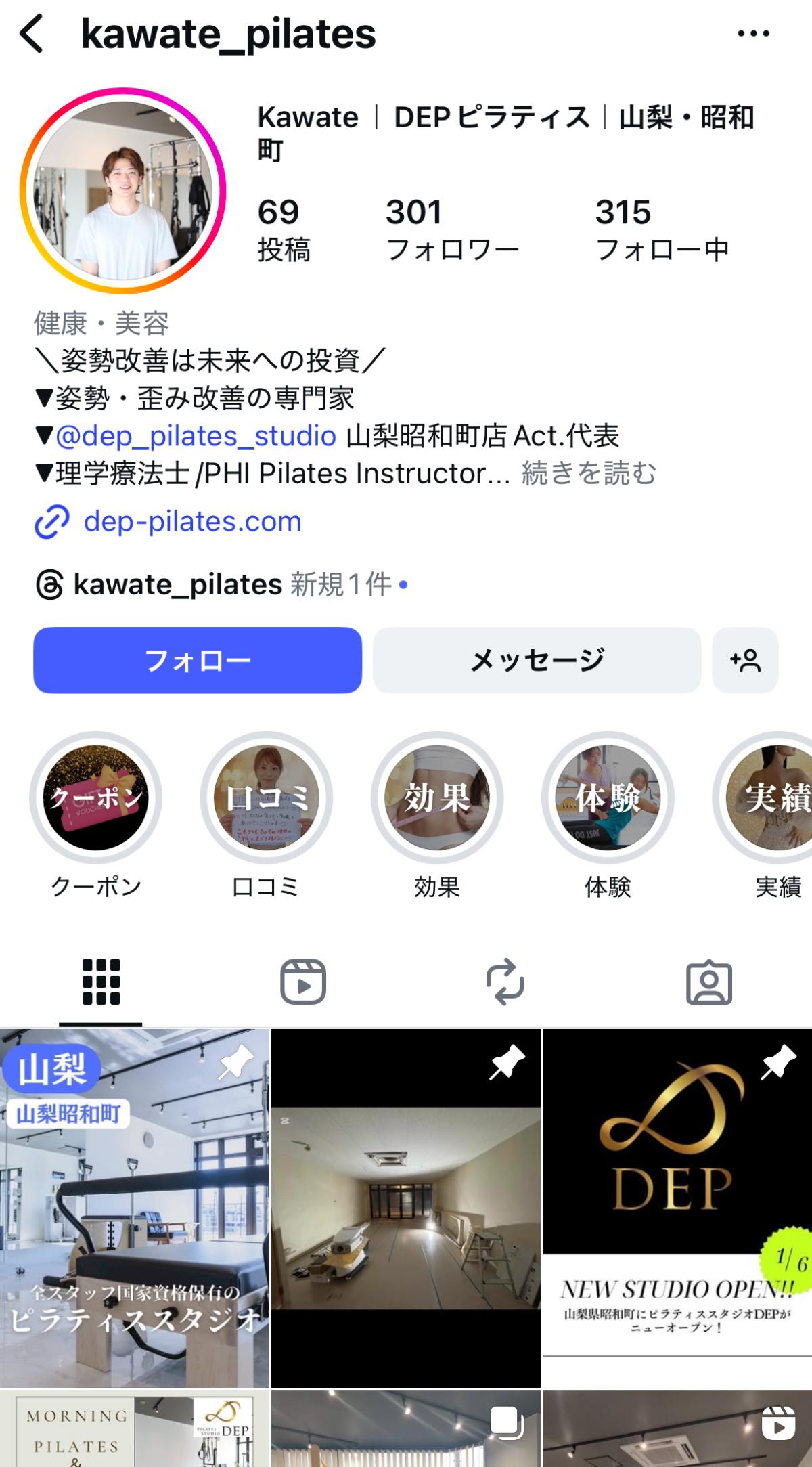Go back using the arrow
Viewport: 812px width, 1467px height.
click(x=32, y=35)
